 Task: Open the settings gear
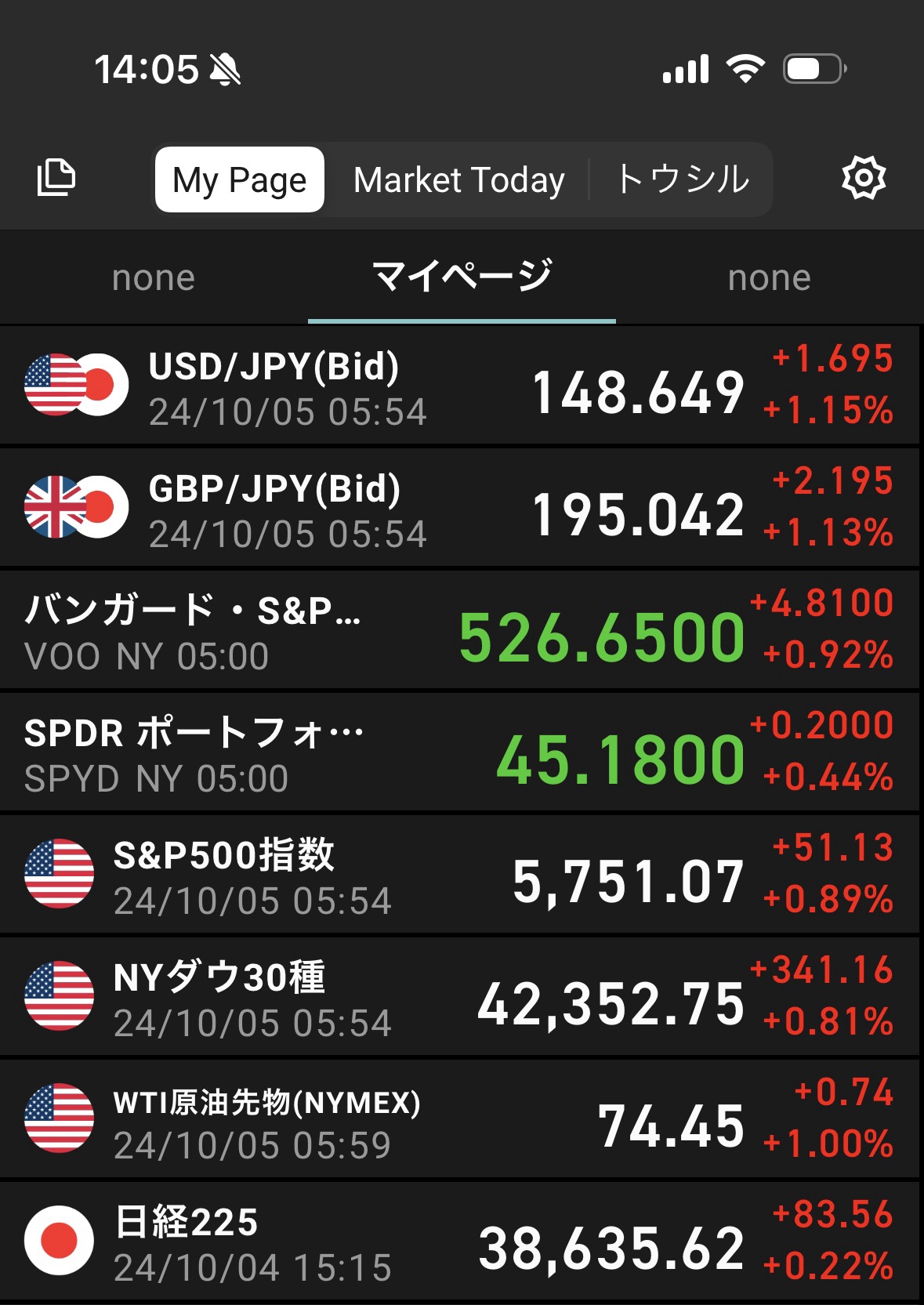tap(863, 178)
